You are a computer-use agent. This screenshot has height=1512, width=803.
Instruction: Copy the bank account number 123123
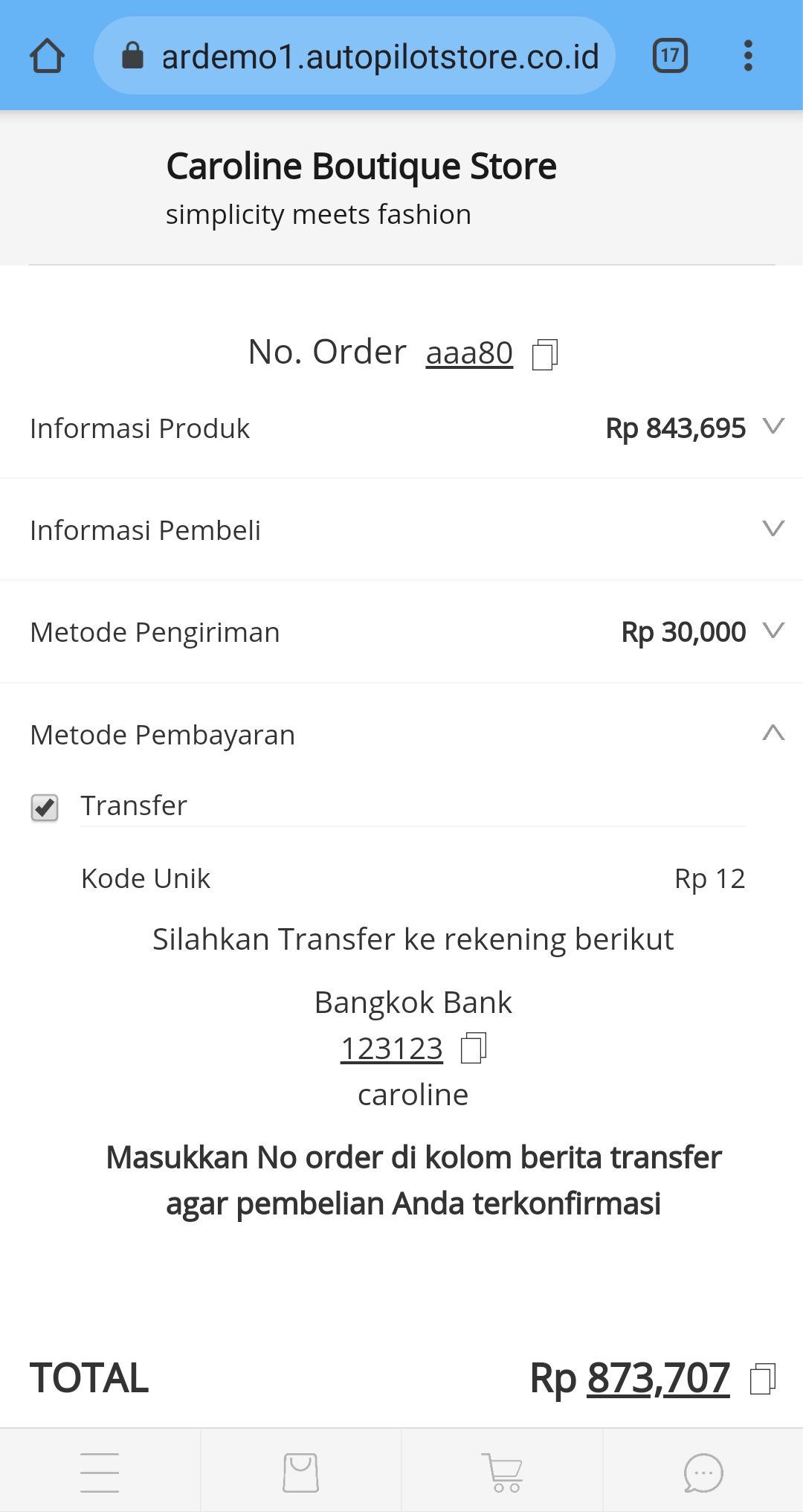[474, 1049]
